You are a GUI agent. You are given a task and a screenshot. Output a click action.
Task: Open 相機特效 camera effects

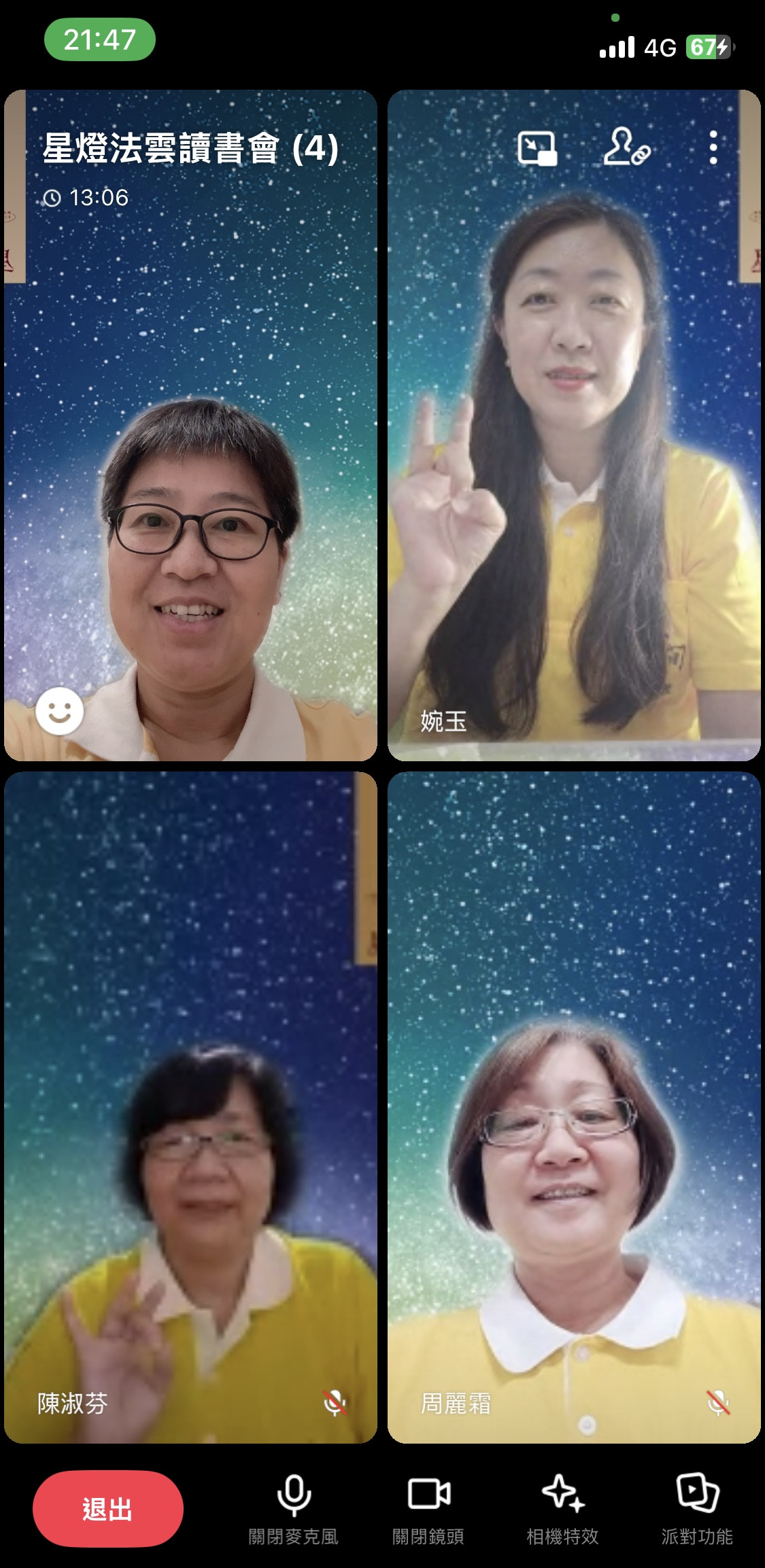pos(562,1509)
